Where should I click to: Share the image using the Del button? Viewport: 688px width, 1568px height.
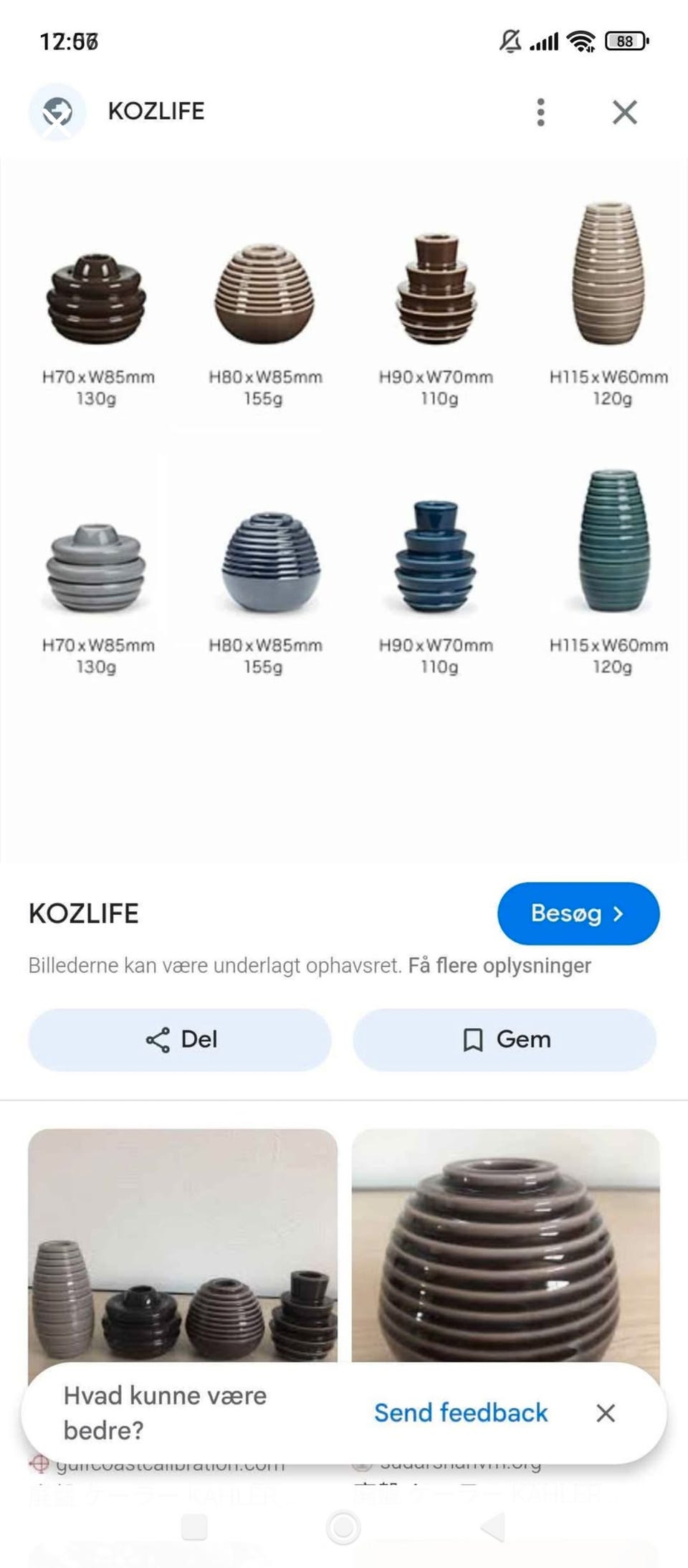pyautogui.click(x=179, y=1040)
